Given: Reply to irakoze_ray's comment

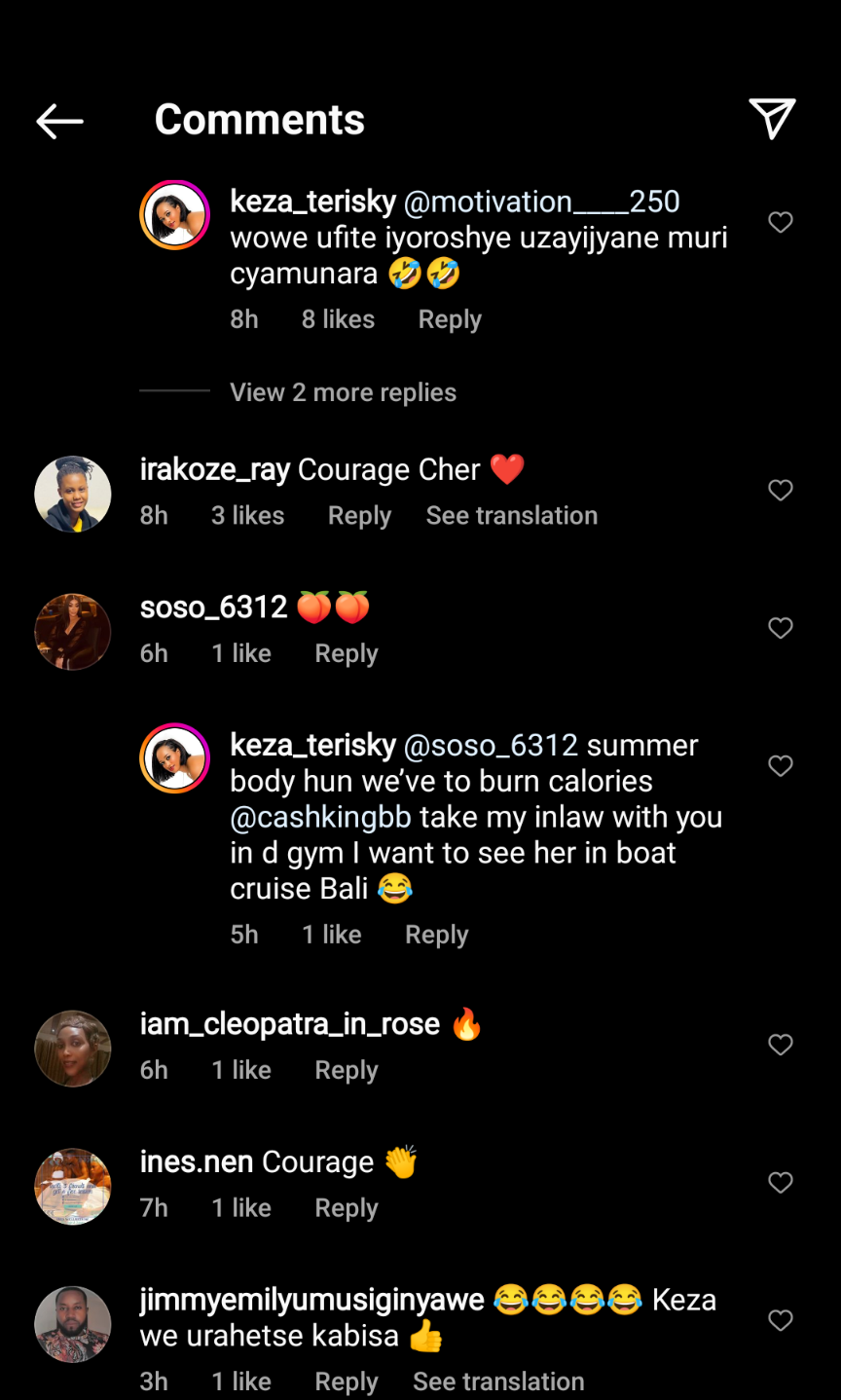Looking at the screenshot, I should click(359, 516).
